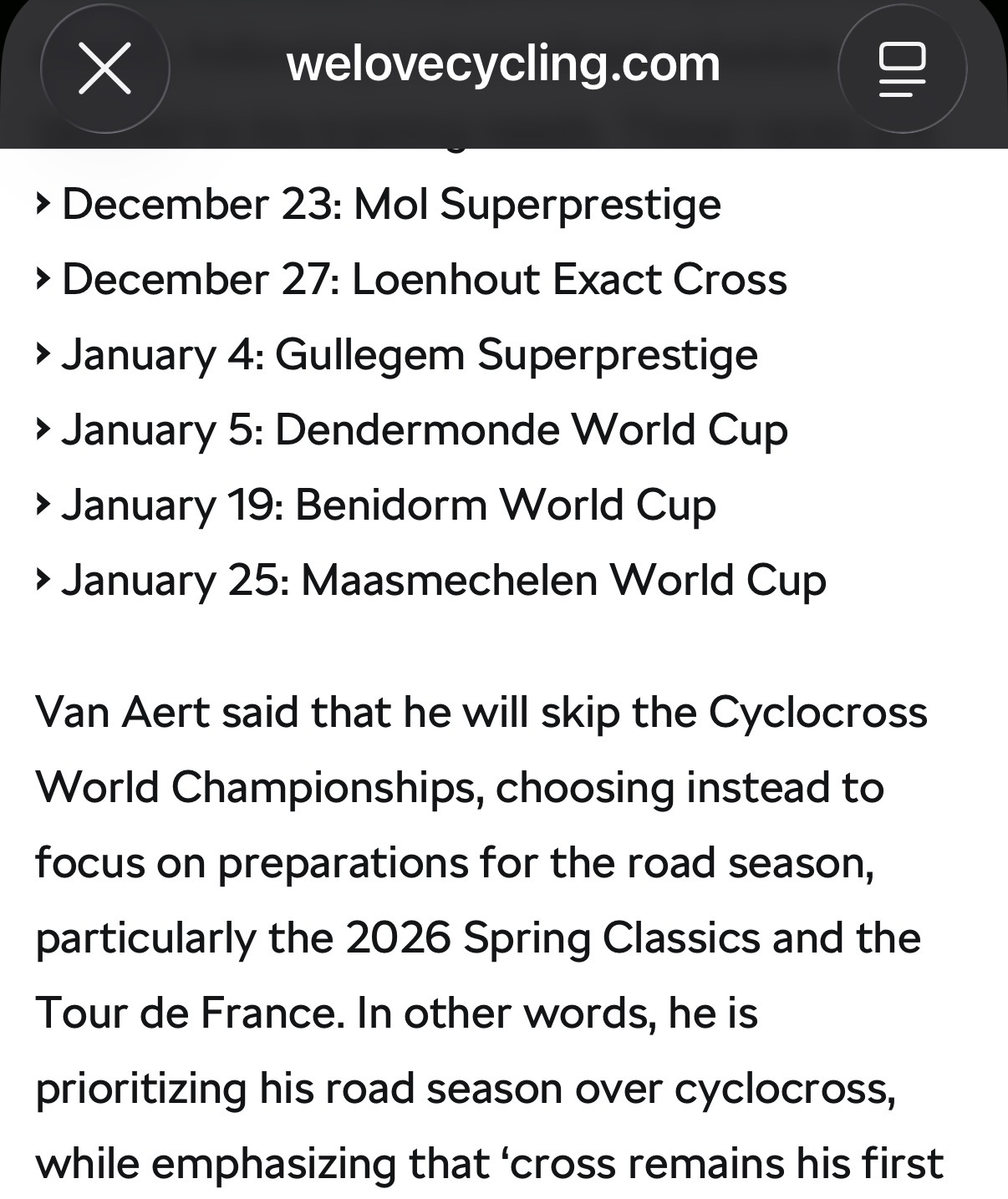
Task: Close the in-app browser page
Action: [x=104, y=69]
